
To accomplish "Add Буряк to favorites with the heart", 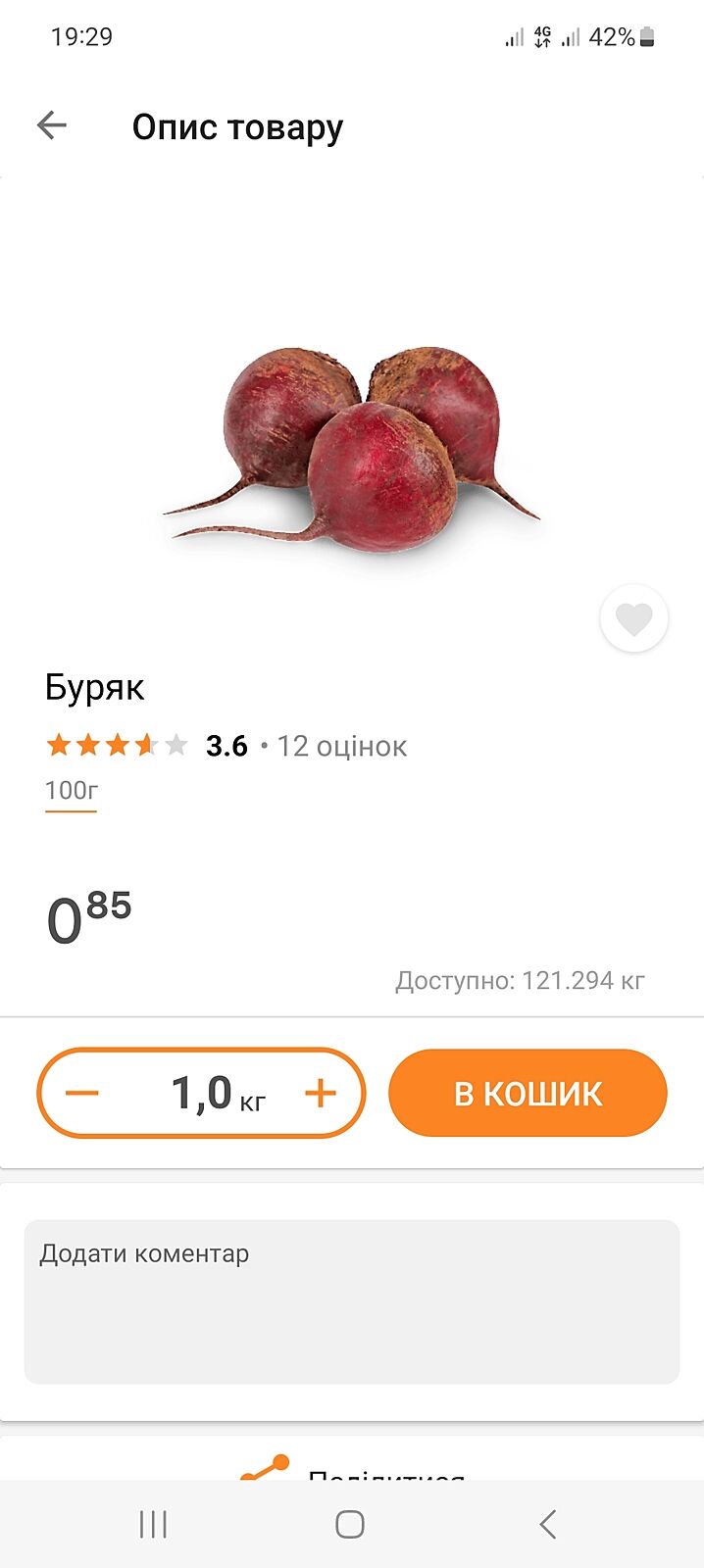I will point(633,618).
